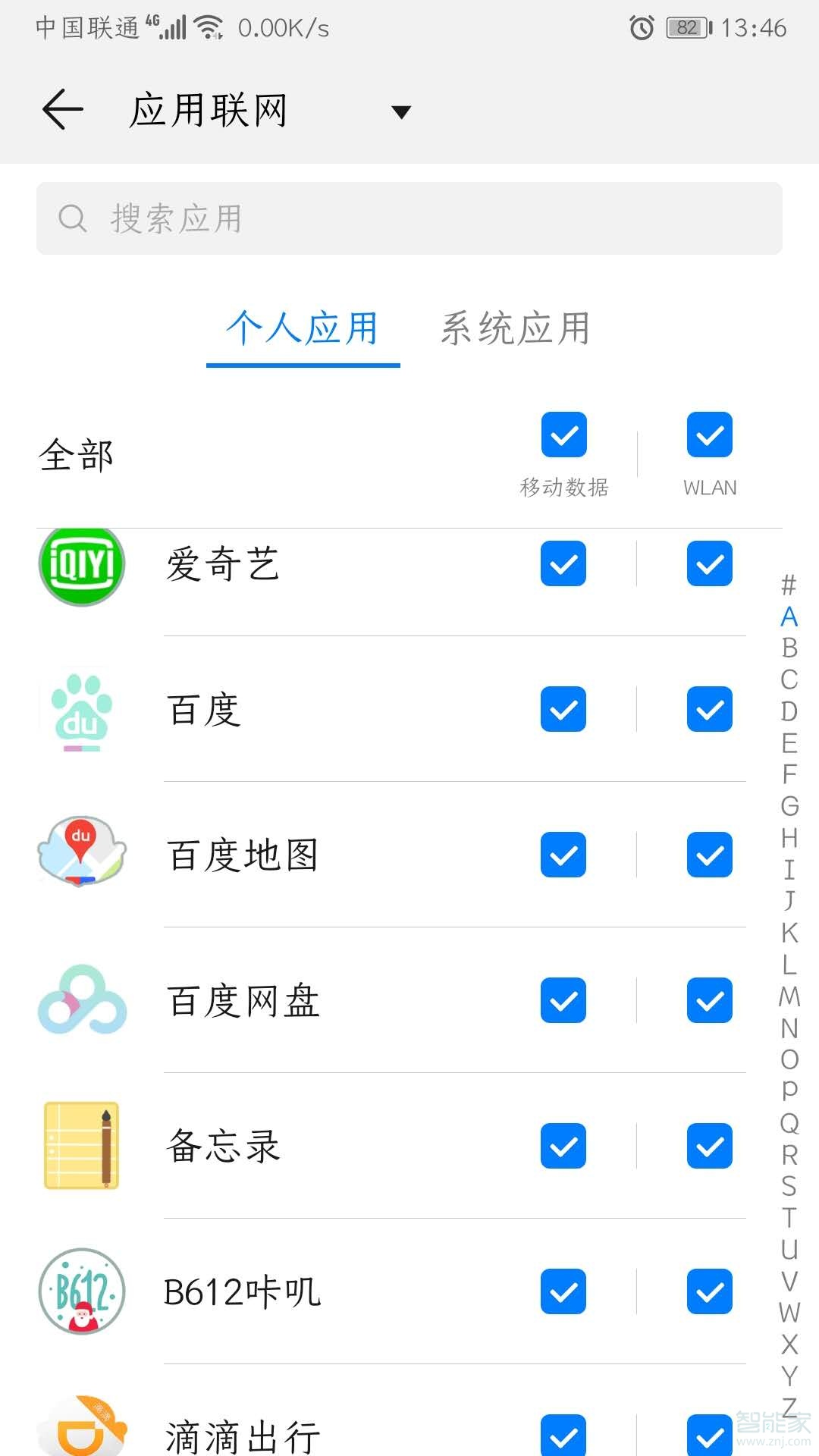Disable 移动数据 for 爱奇艺
Image resolution: width=819 pixels, height=1456 pixels.
click(563, 566)
